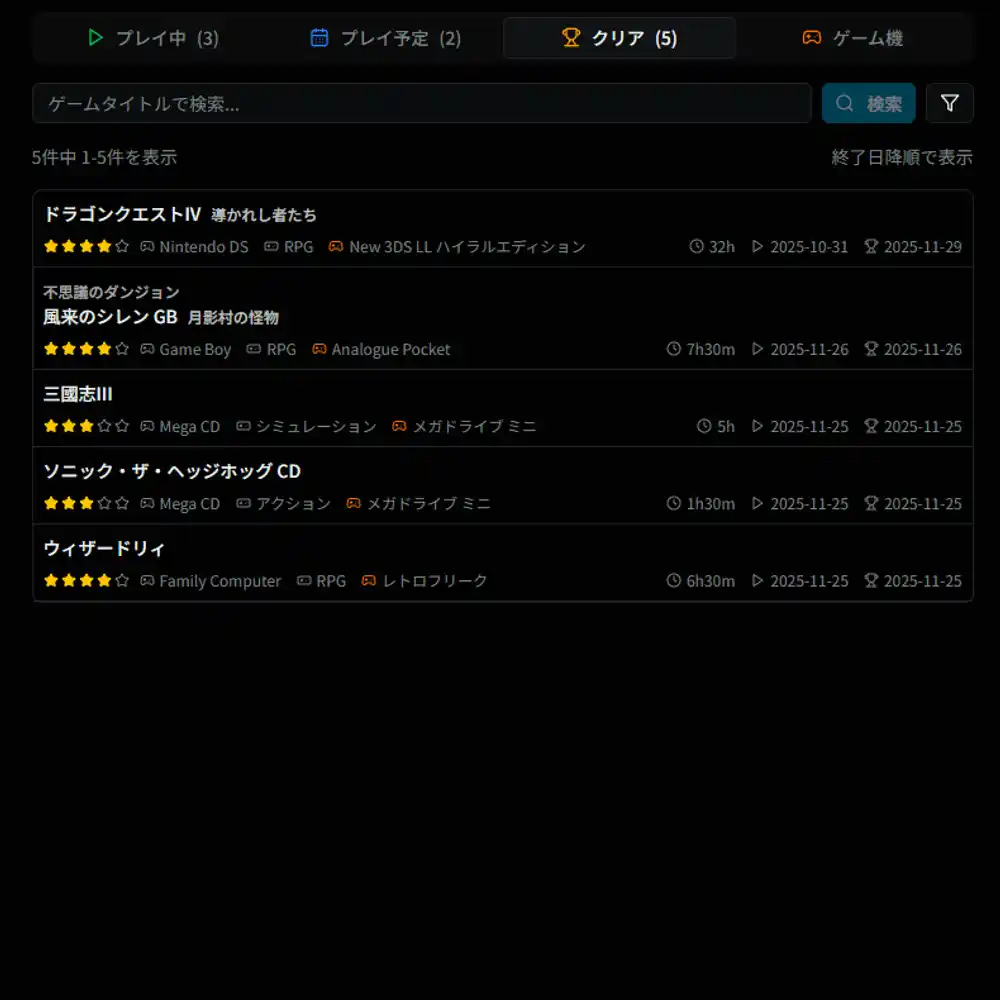This screenshot has height=1000, width=1000.
Task: Select the クリア tab
Action: pyautogui.click(x=619, y=38)
